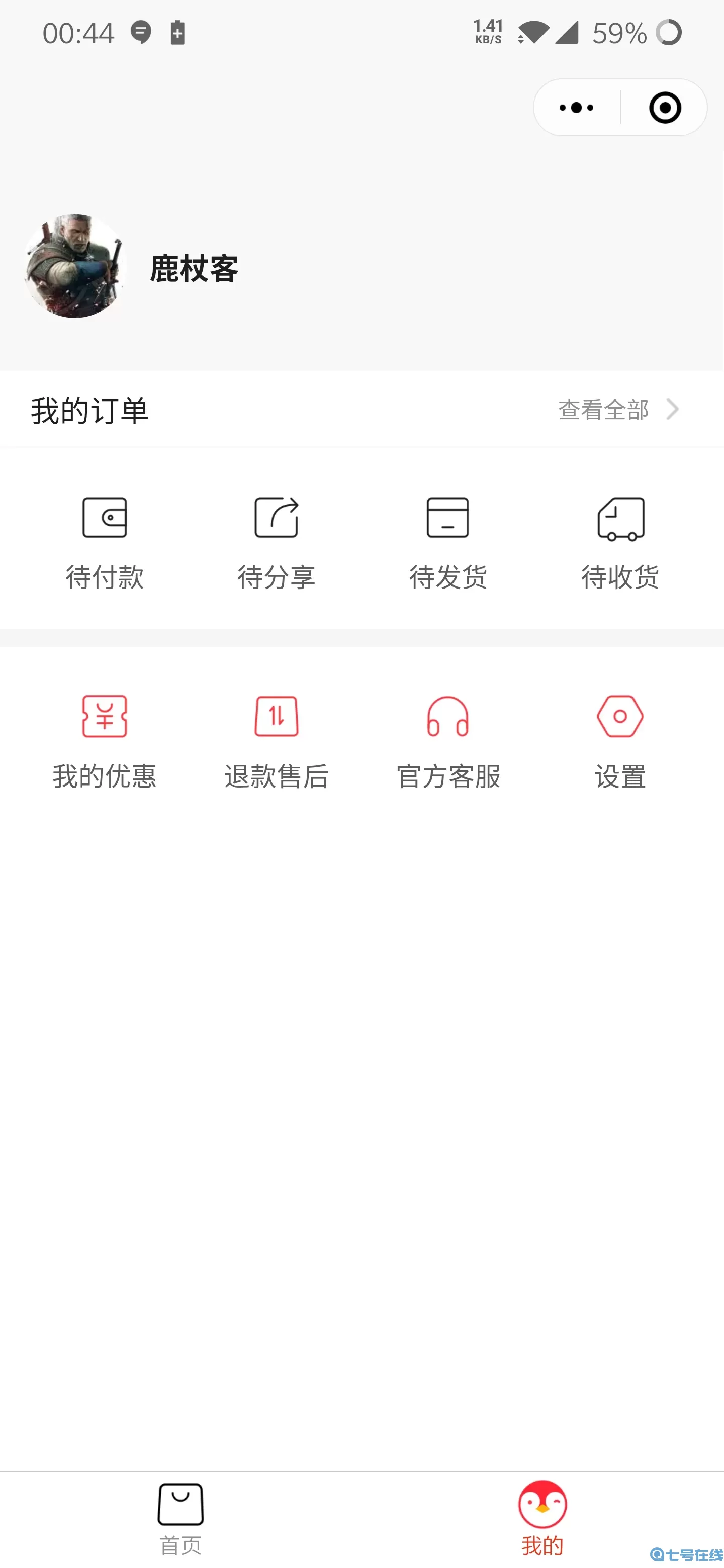Tap the username 鹿杖客
The width and height of the screenshot is (724, 1568).
pos(194,268)
